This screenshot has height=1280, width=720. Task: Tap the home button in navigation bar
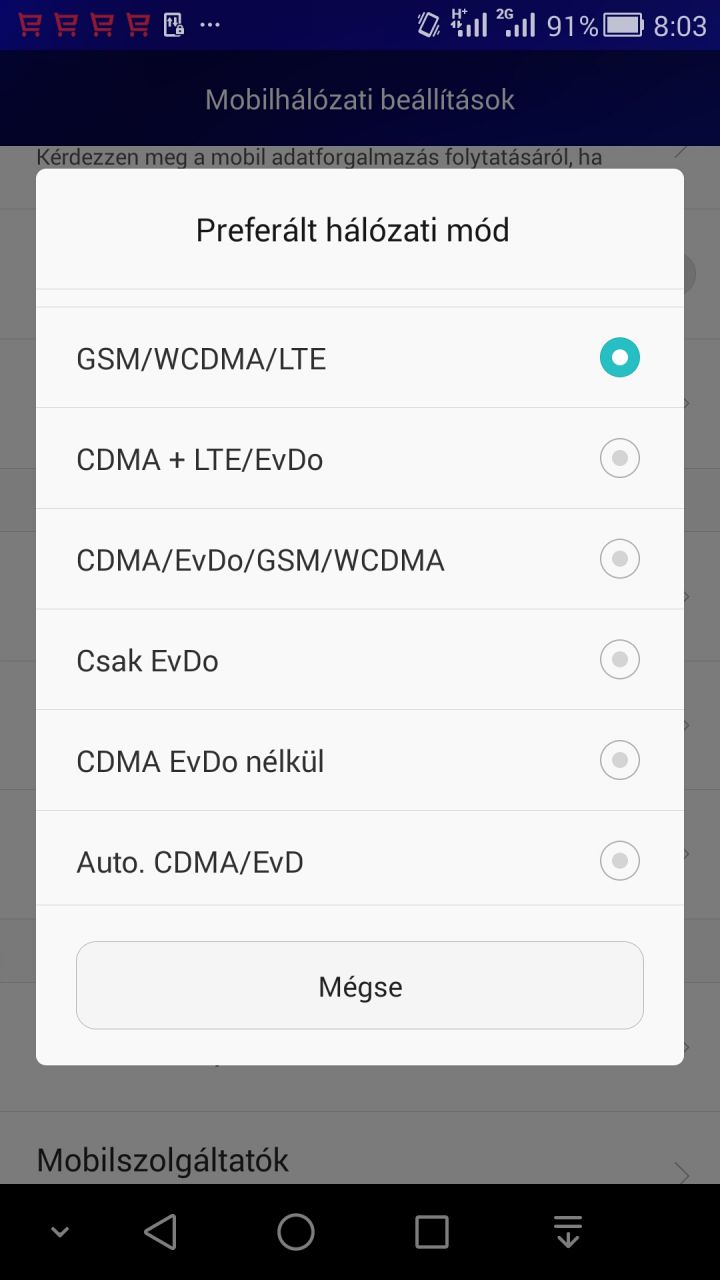(x=296, y=1232)
